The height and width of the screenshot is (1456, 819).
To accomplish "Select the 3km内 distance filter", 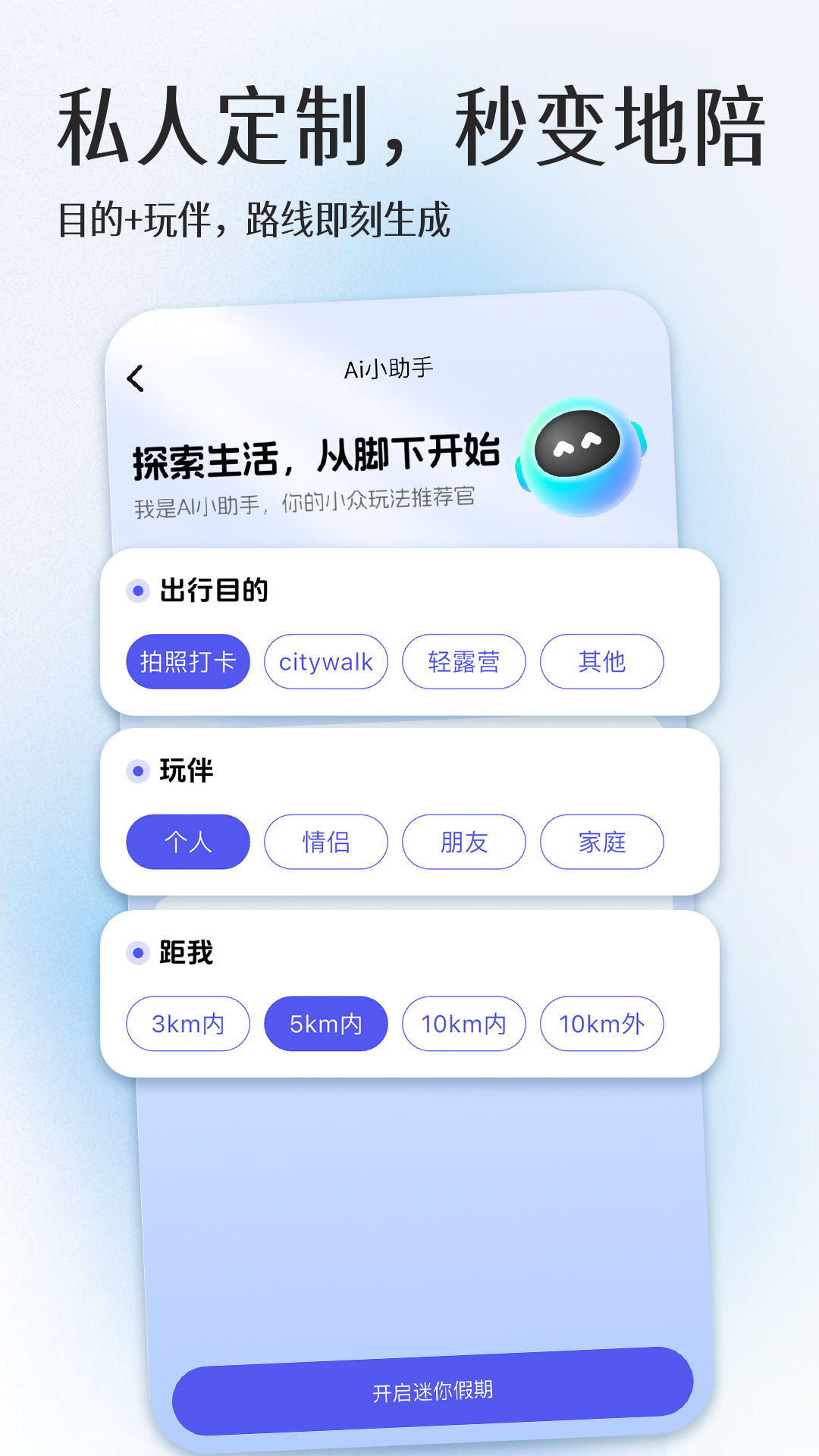I will point(187,1023).
